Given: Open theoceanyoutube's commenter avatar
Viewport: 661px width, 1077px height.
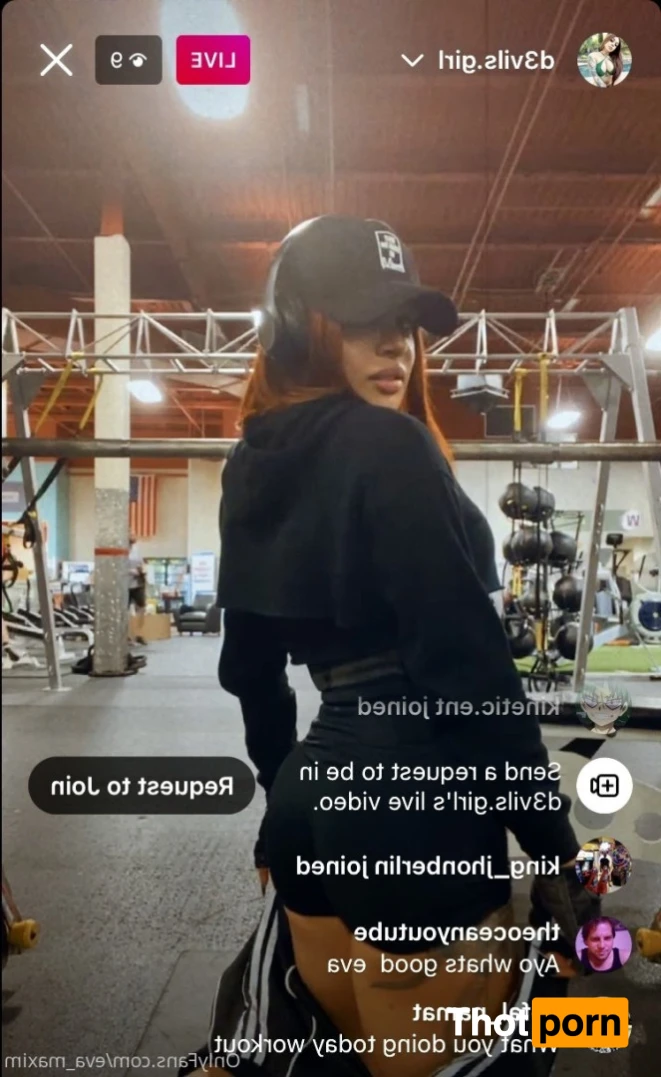Looking at the screenshot, I should pos(603,944).
